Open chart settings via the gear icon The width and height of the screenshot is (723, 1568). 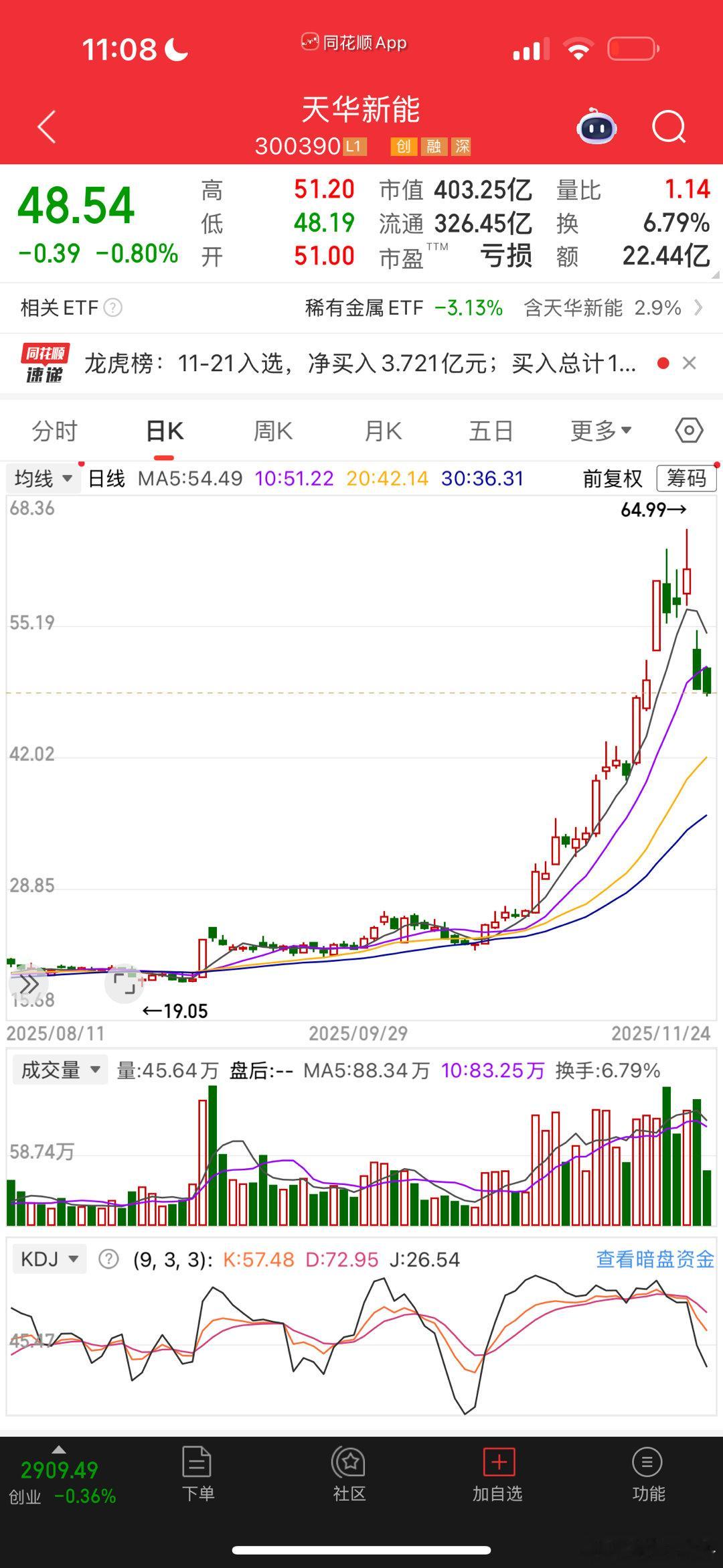688,431
